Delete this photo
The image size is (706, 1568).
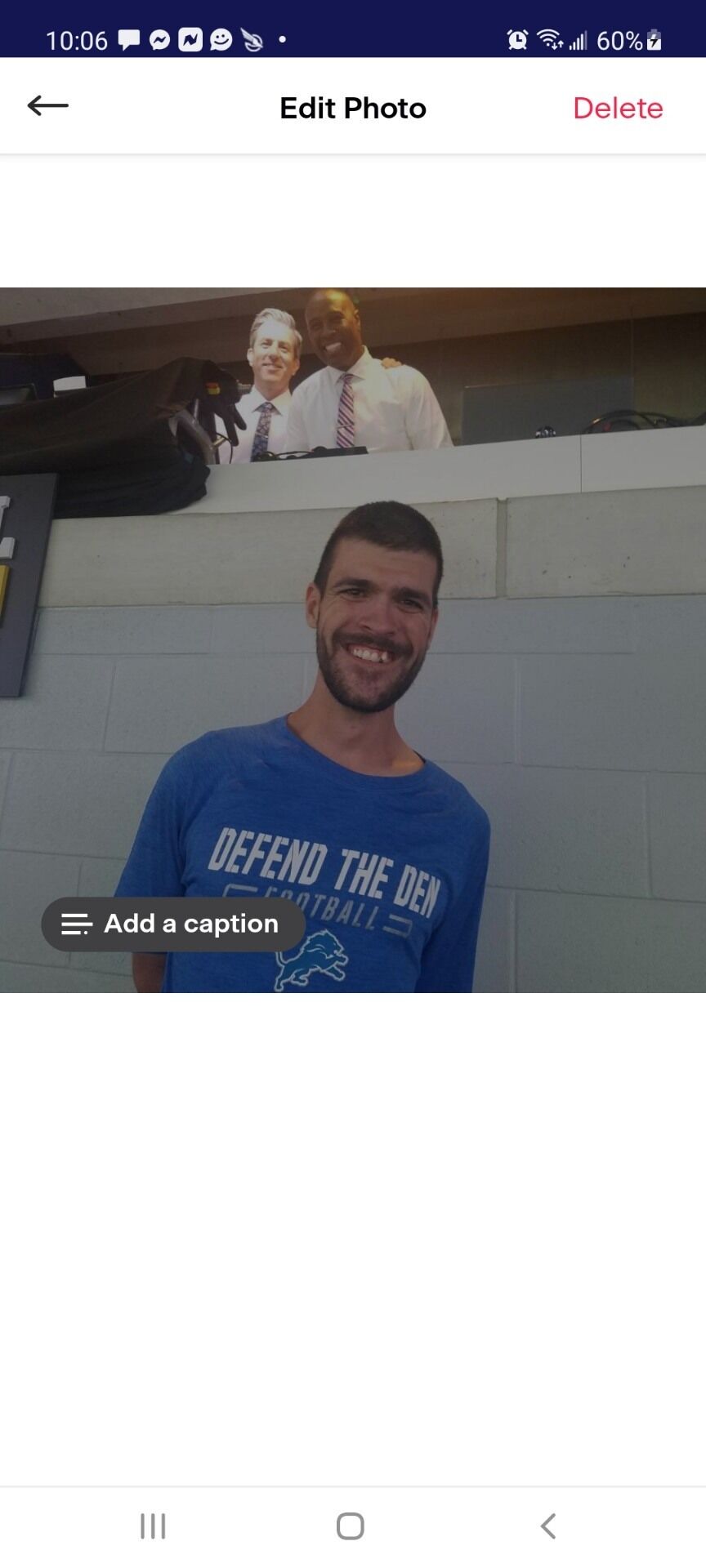(618, 108)
